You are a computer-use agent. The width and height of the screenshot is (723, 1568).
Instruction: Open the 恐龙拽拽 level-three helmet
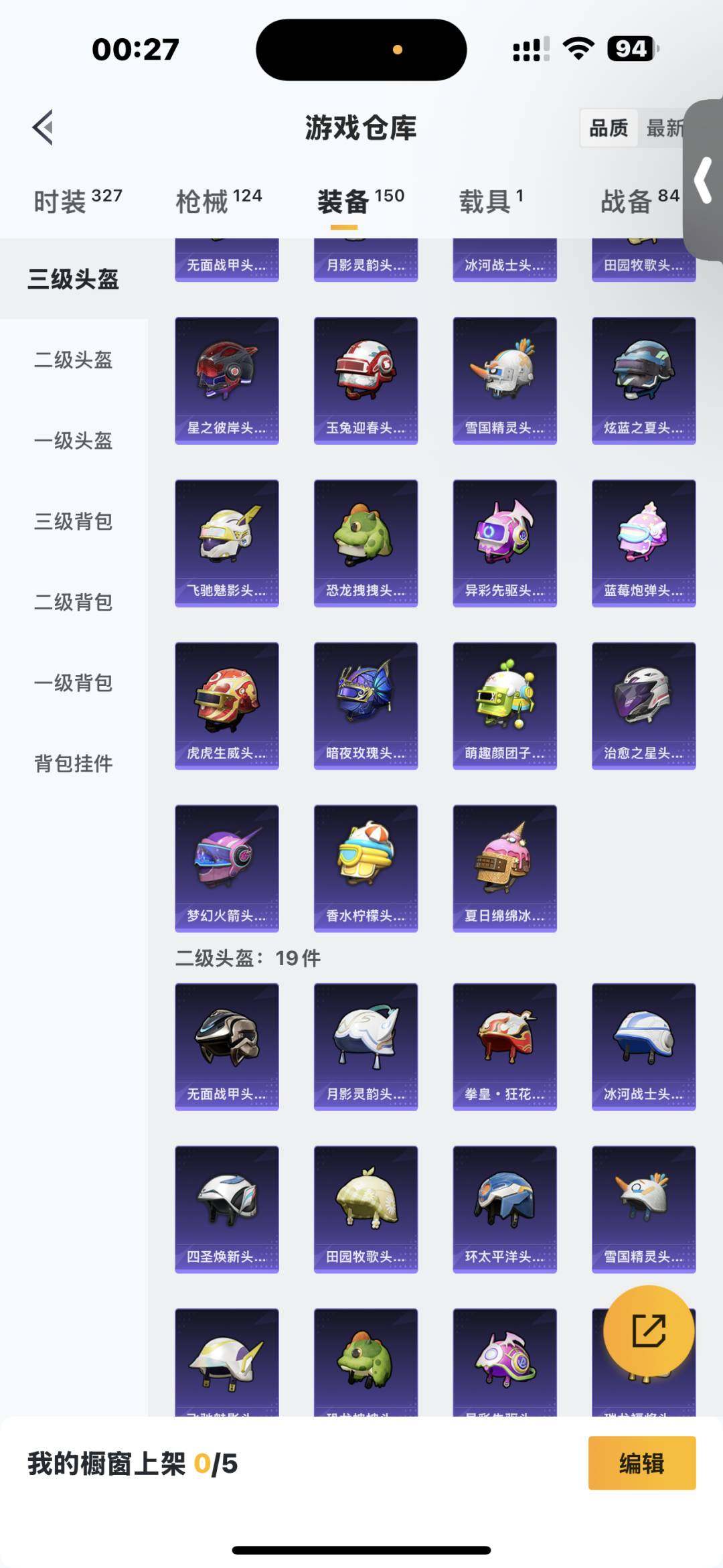pos(366,543)
